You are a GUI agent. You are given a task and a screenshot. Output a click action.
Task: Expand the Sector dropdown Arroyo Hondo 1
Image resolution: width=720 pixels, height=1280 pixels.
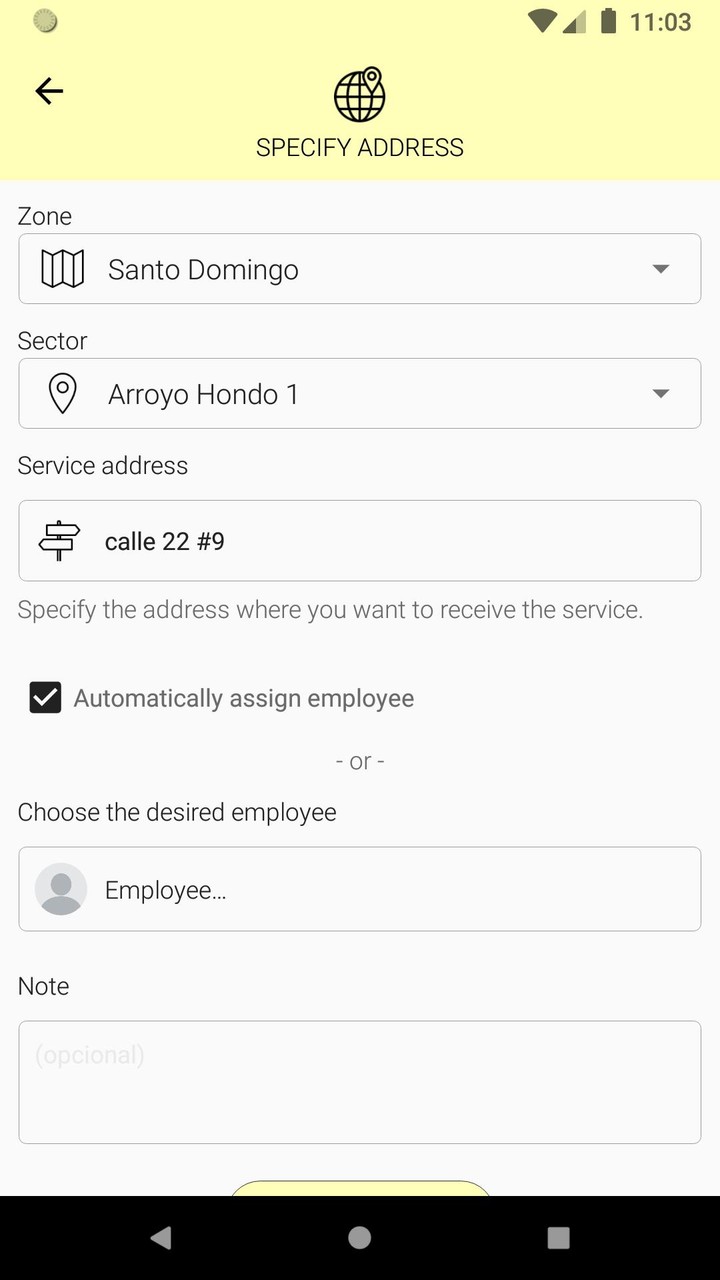pyautogui.click(x=360, y=394)
